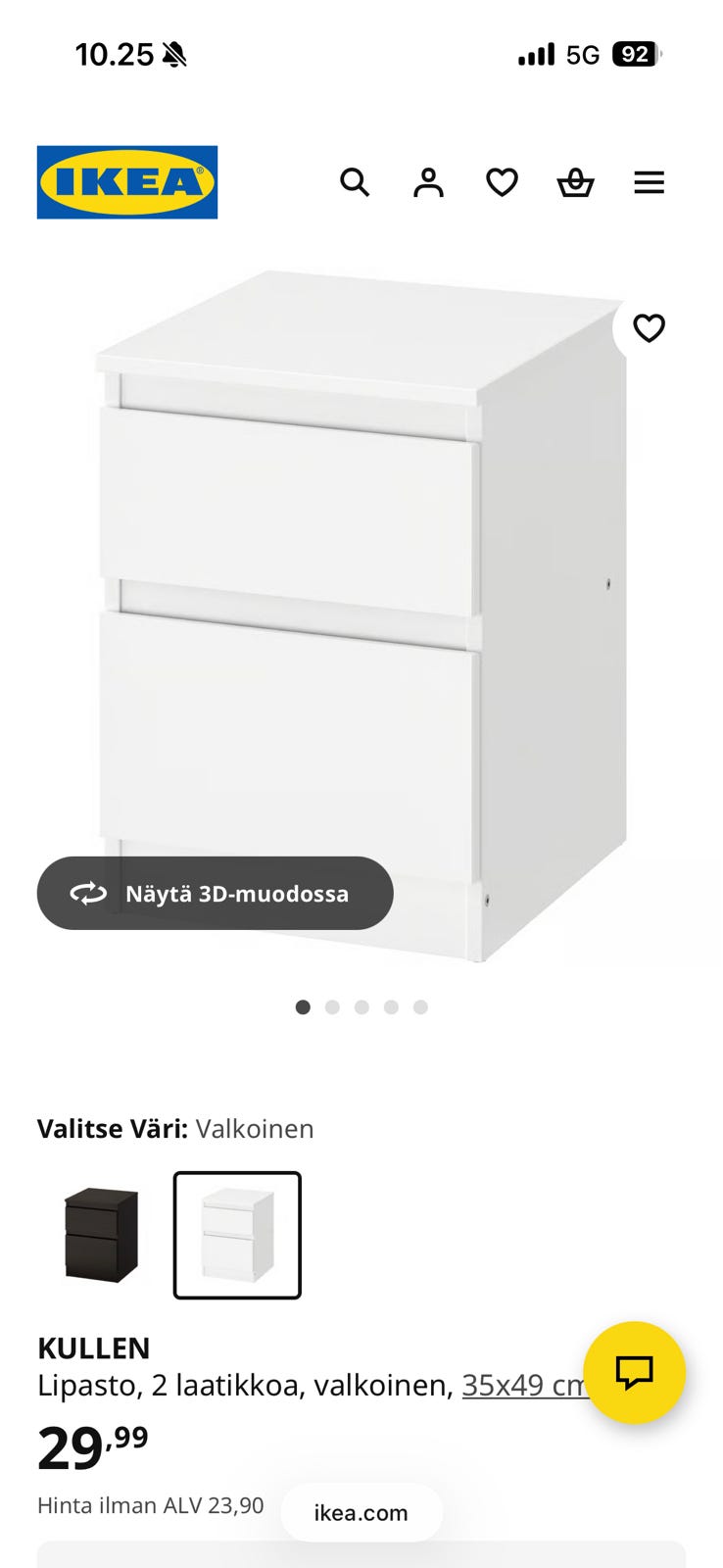The width and height of the screenshot is (723, 1568).
Task: Select the white Valkoinen color option
Action: [237, 1234]
